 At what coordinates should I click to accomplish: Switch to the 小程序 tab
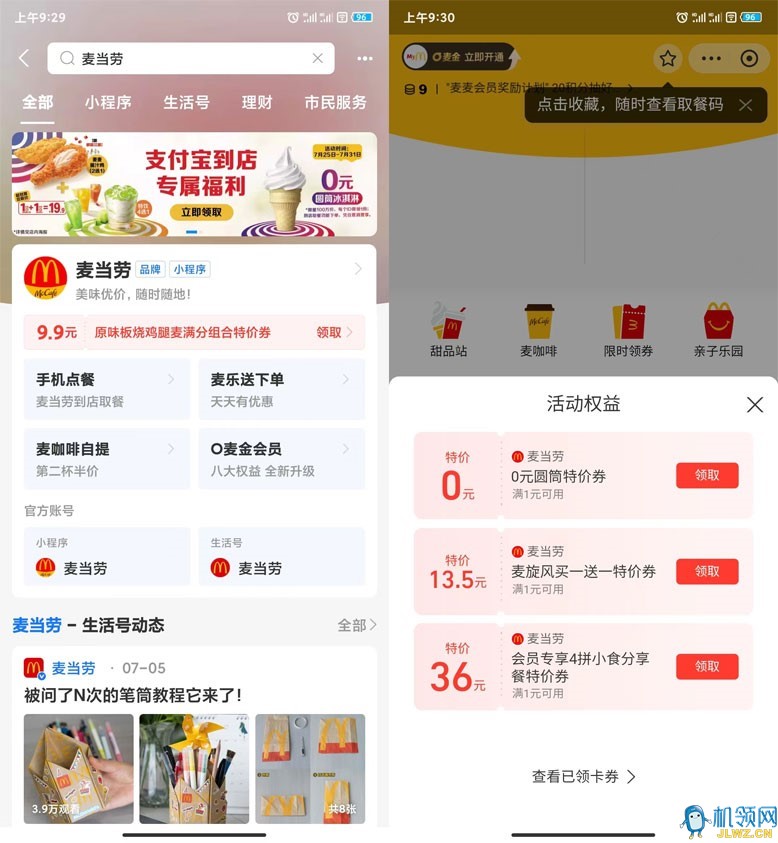[108, 102]
